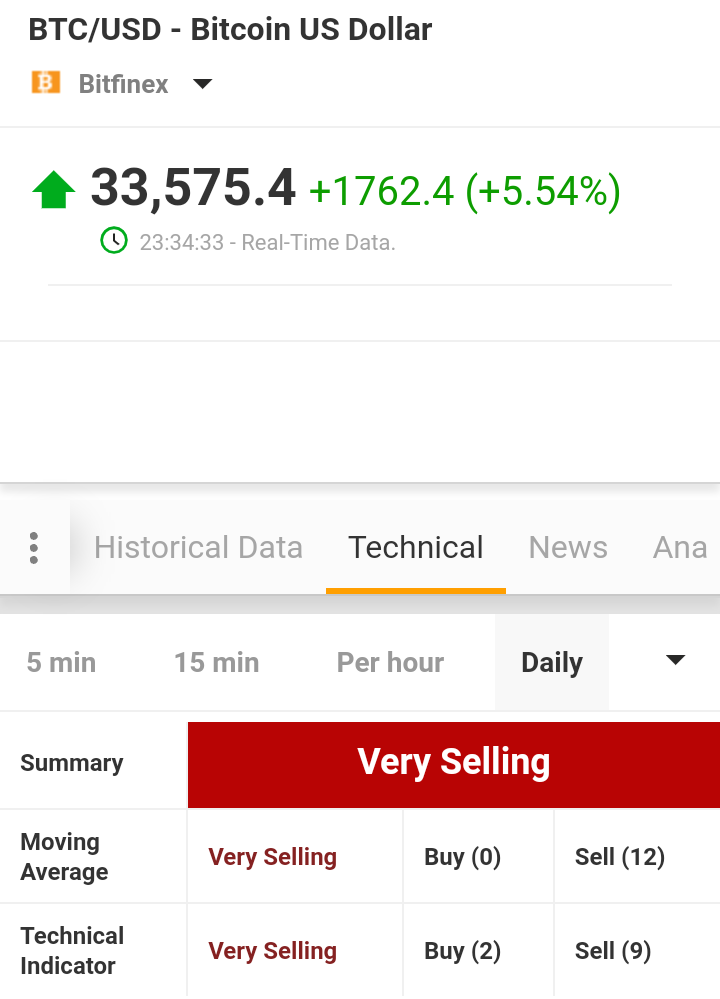
Task: Open the three-dot overflow menu
Action: [34, 548]
